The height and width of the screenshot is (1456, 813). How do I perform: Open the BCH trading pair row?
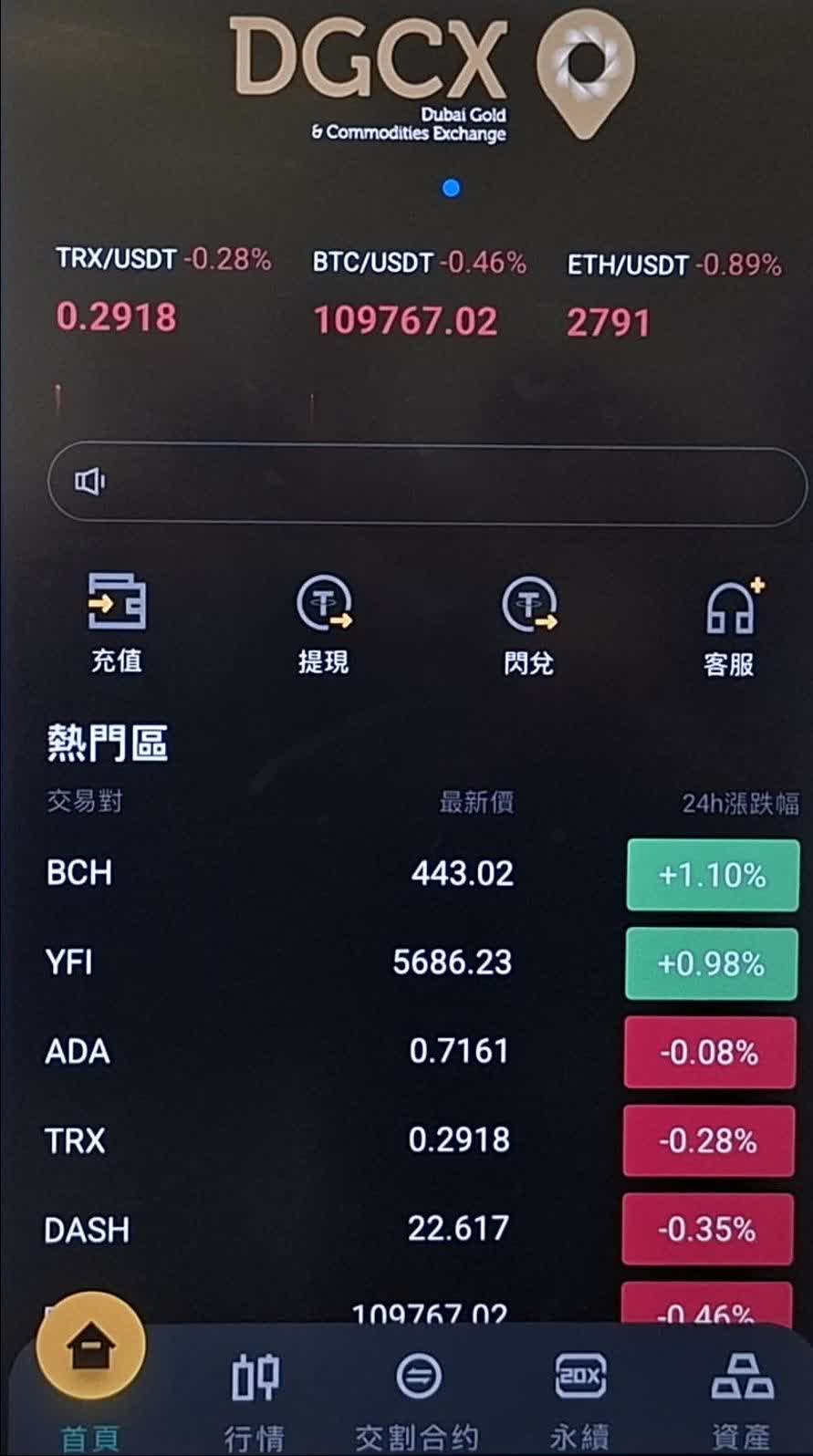[422, 874]
